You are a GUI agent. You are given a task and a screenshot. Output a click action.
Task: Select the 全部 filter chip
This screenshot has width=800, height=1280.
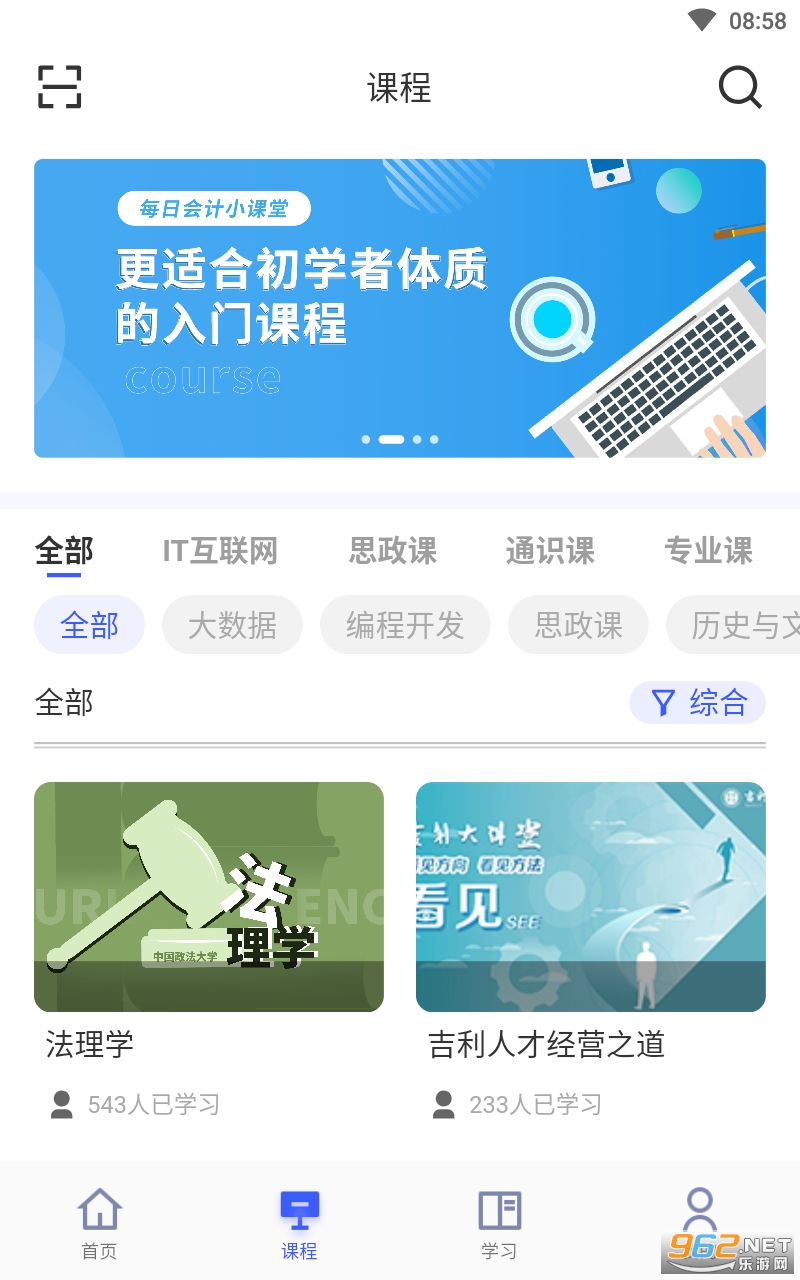89,626
